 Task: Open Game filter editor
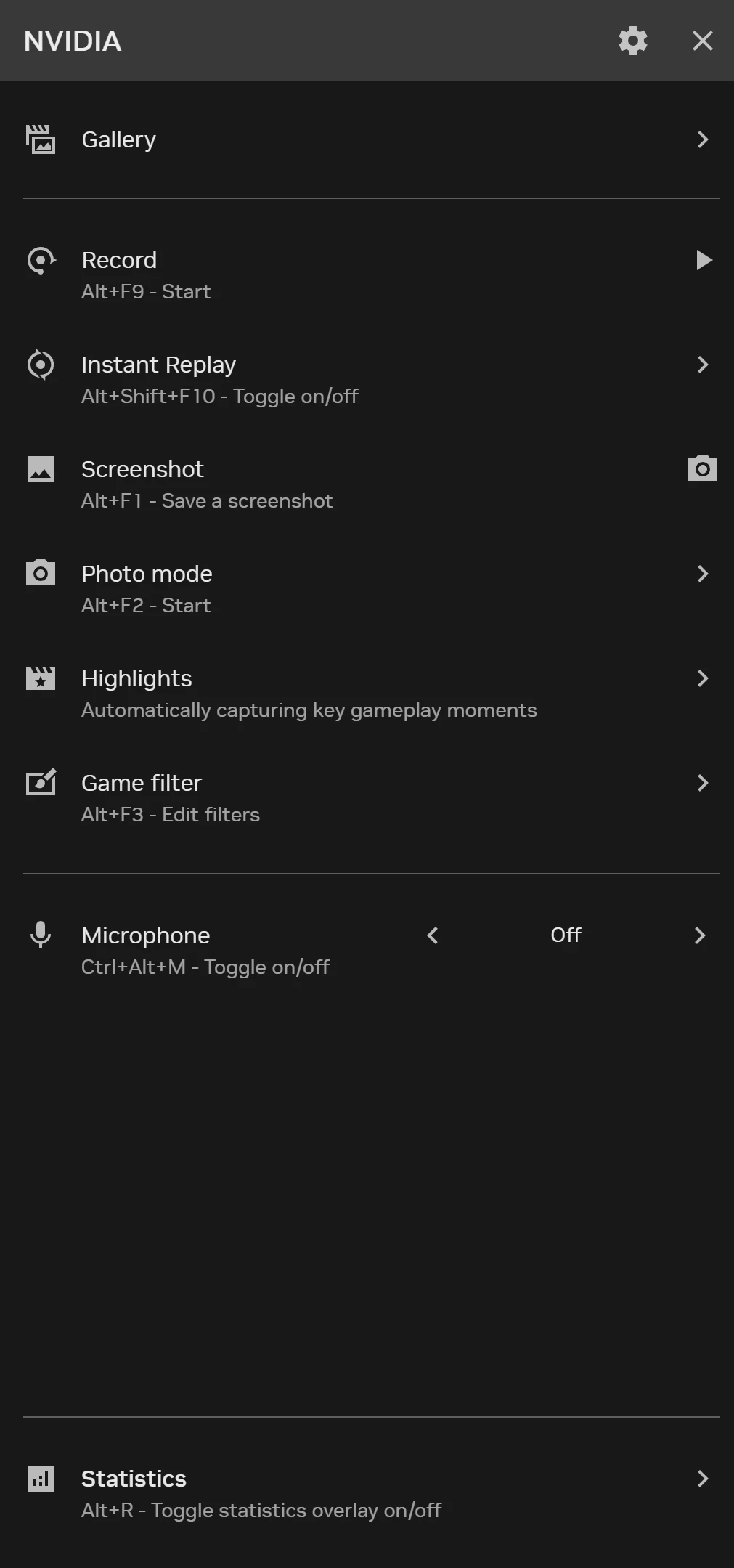(702, 783)
